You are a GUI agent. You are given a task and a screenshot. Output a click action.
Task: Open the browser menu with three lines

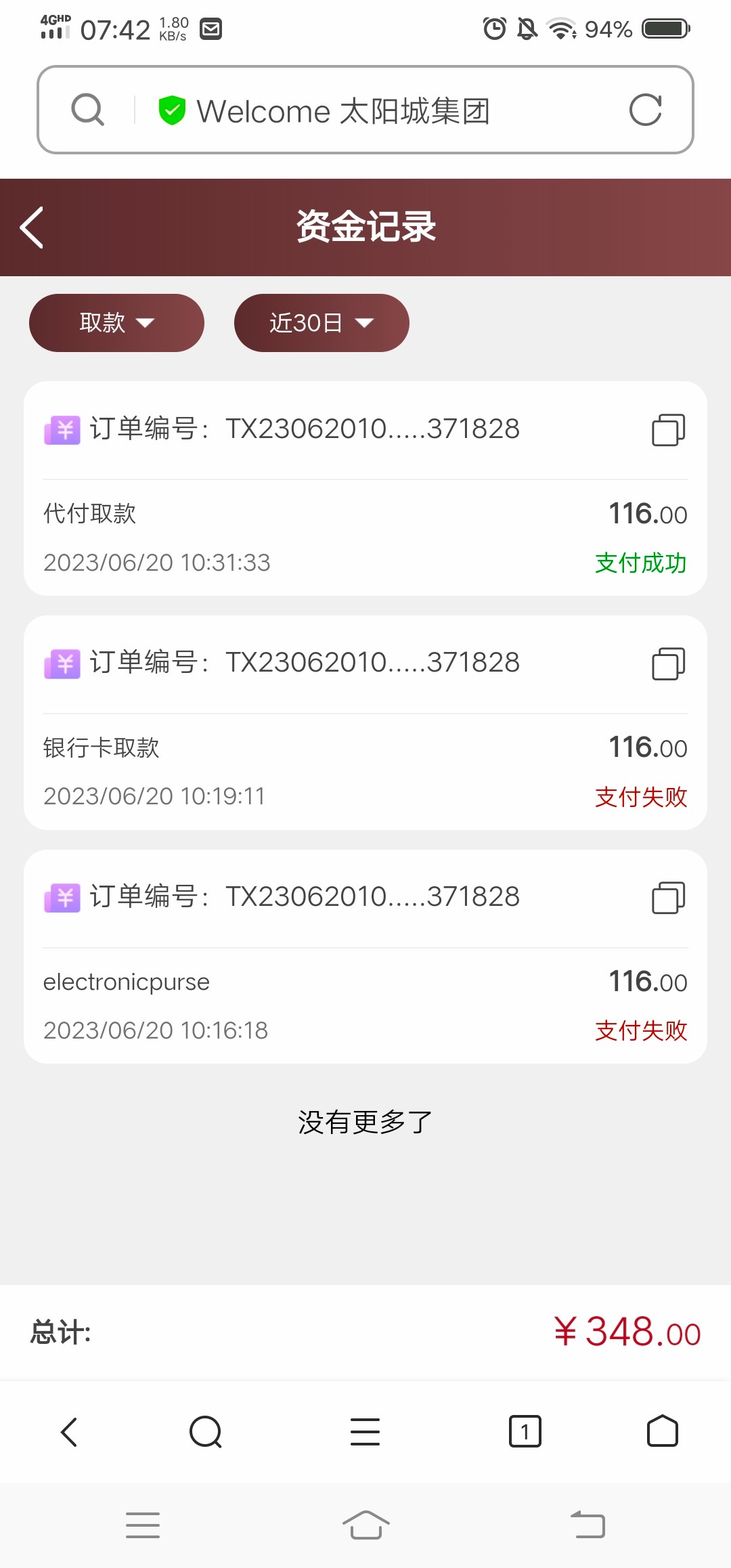pos(365,1432)
